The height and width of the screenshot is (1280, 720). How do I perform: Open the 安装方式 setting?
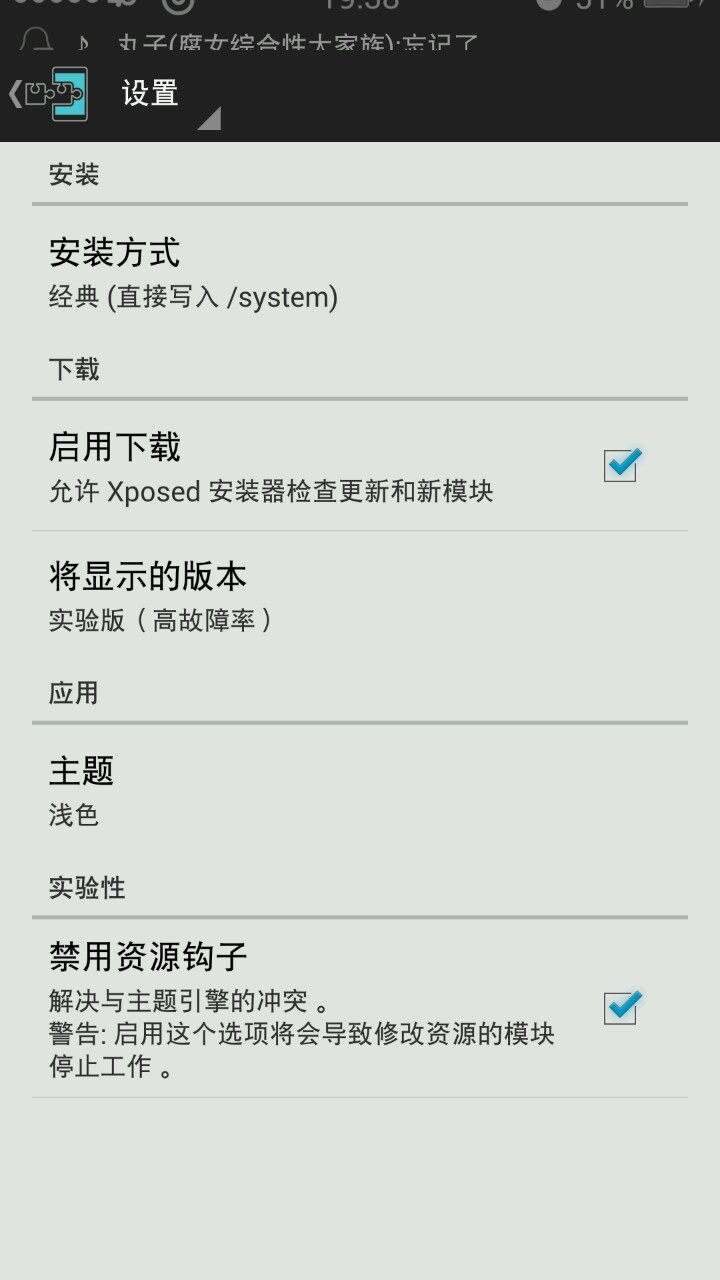click(x=360, y=272)
